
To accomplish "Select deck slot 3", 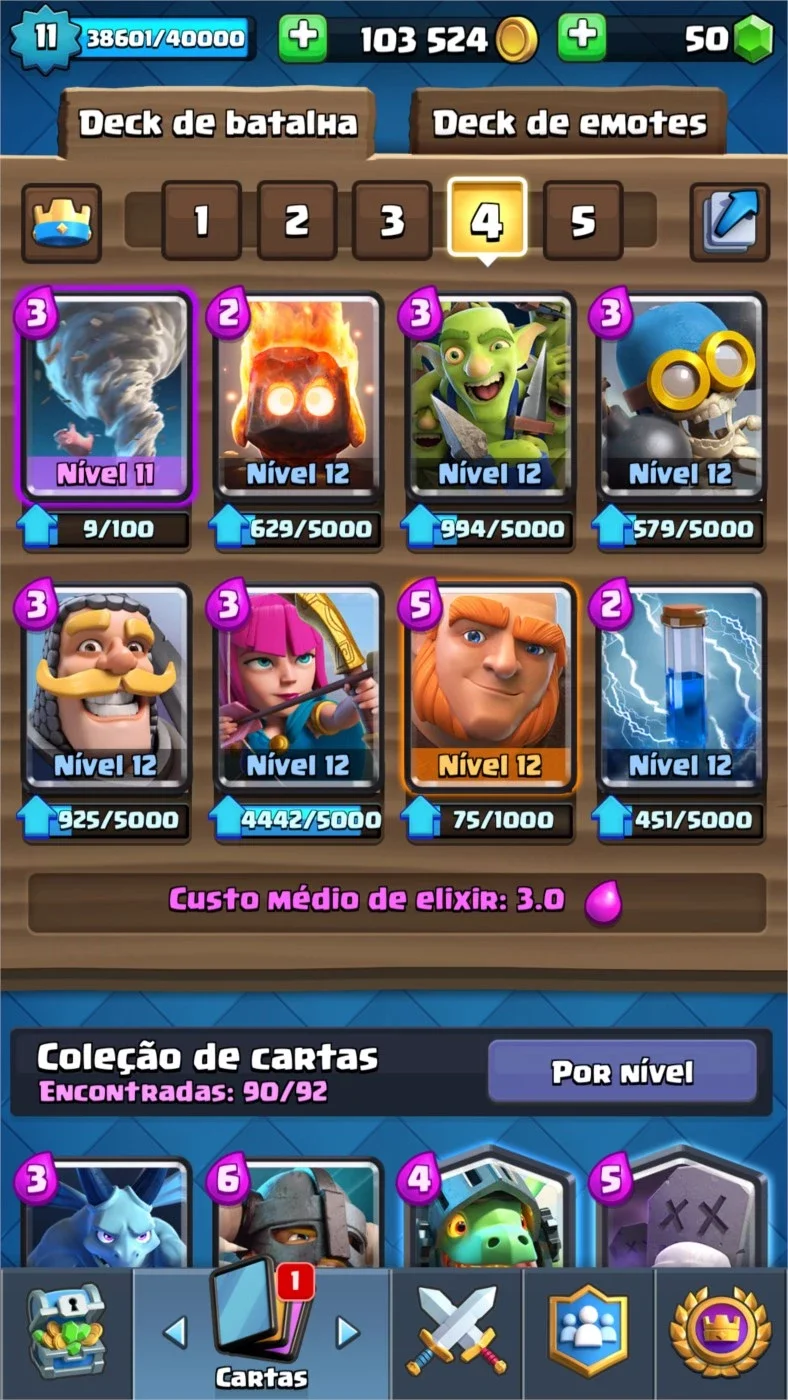I will [x=392, y=221].
